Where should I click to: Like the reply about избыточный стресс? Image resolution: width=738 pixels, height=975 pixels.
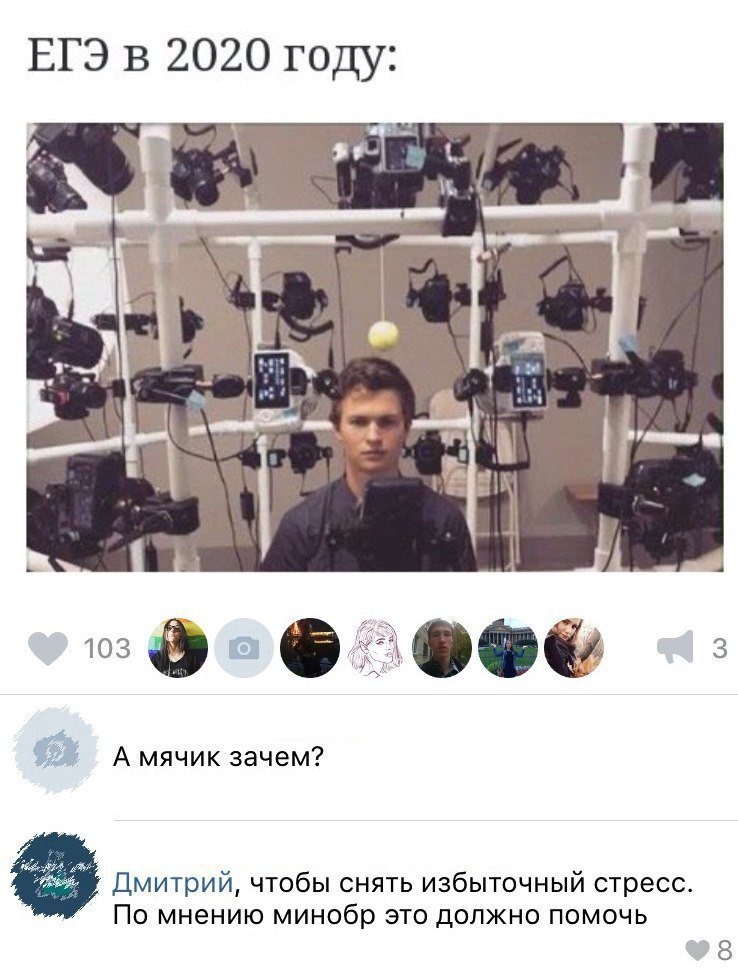click(698, 950)
